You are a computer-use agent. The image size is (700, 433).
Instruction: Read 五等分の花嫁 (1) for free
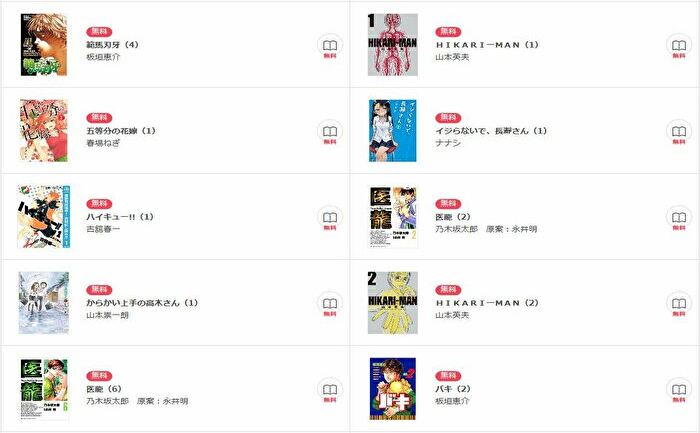(328, 134)
